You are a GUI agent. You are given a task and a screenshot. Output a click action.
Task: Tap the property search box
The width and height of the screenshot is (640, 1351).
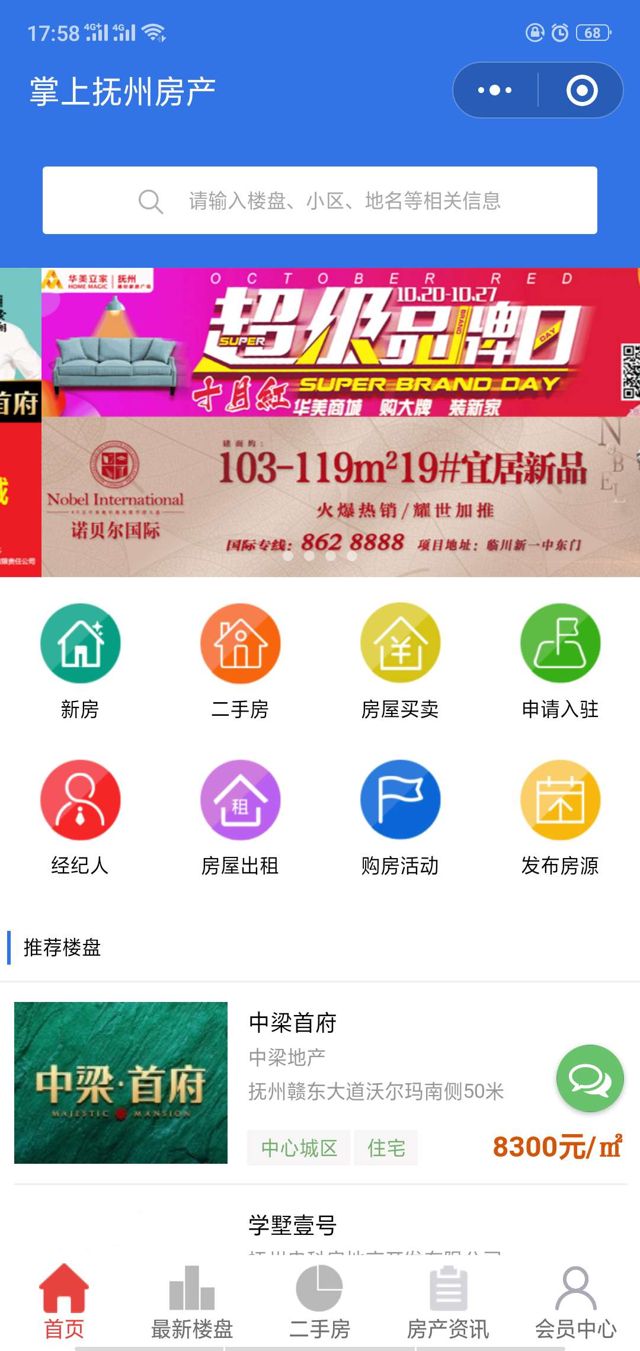(x=320, y=201)
